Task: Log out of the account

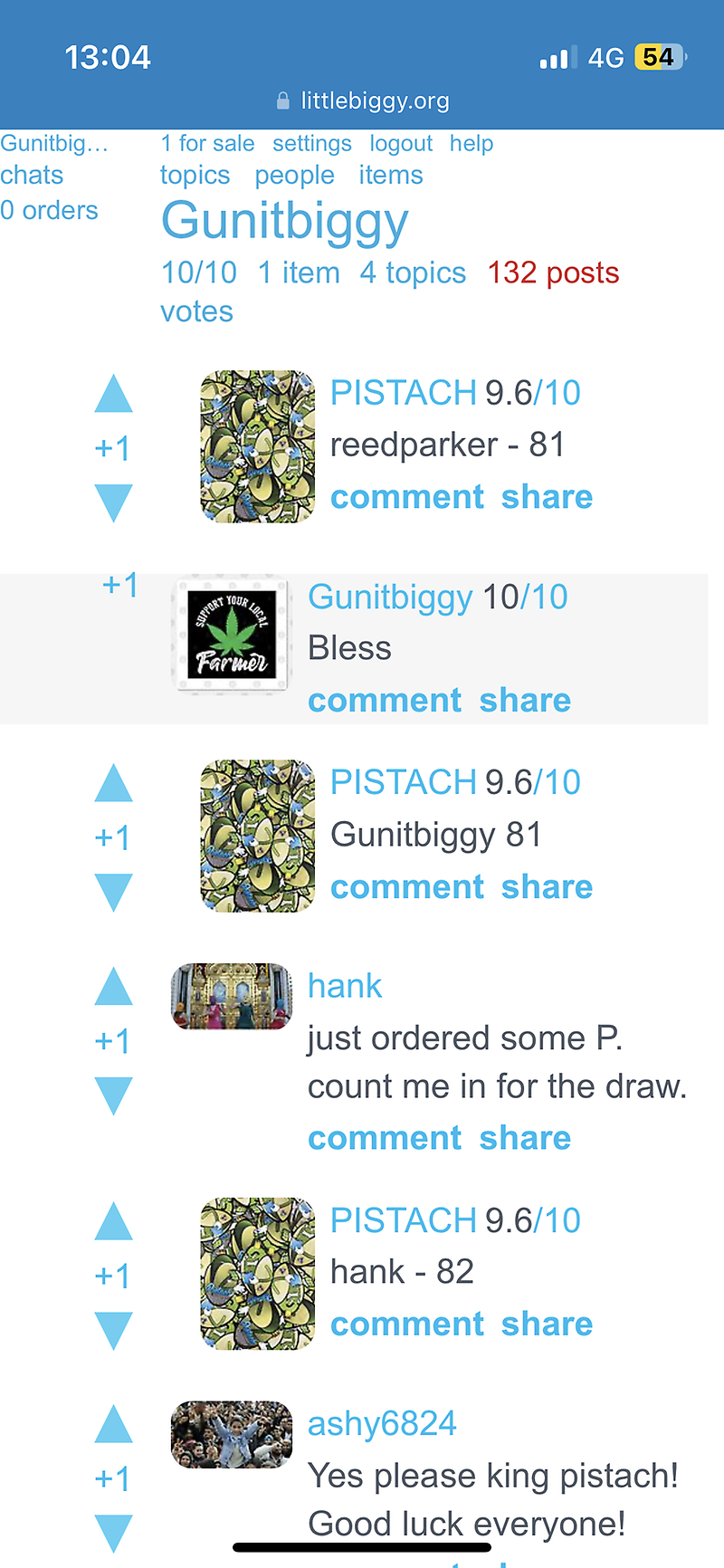Action: point(400,144)
